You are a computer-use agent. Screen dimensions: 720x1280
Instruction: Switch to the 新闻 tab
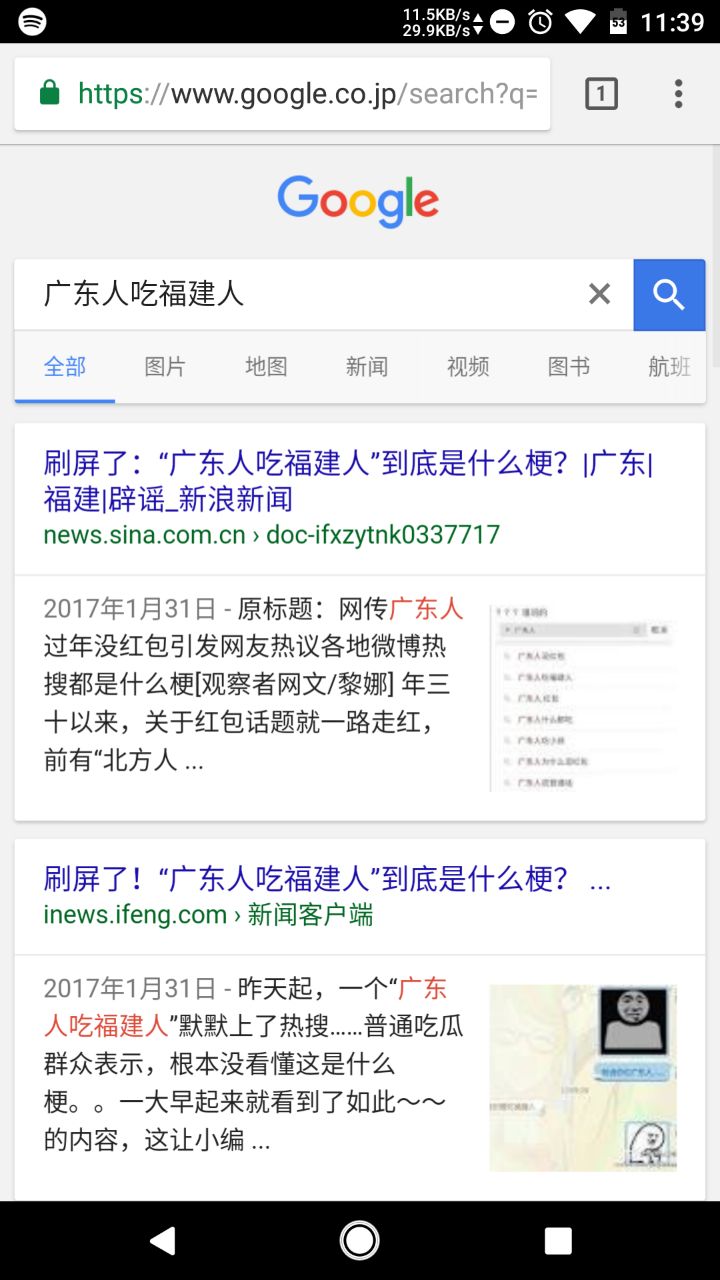(367, 367)
